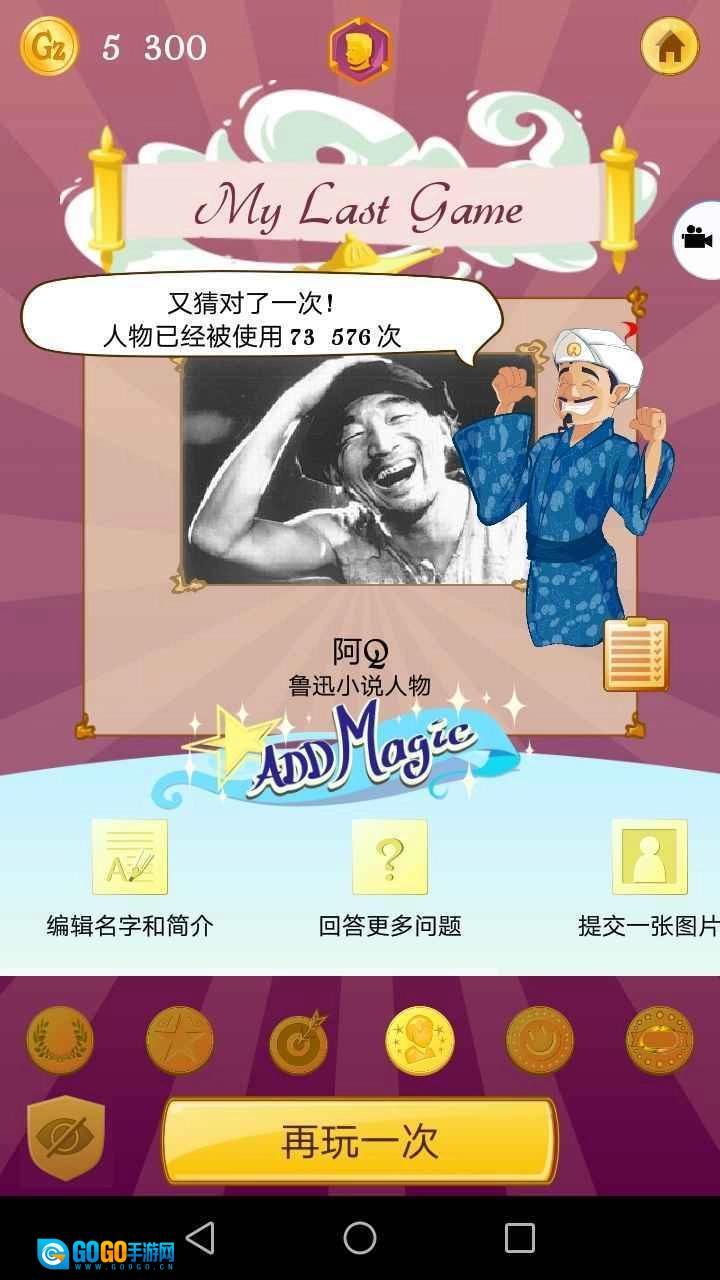Tap the ADD Magic banner

[x=360, y=752]
